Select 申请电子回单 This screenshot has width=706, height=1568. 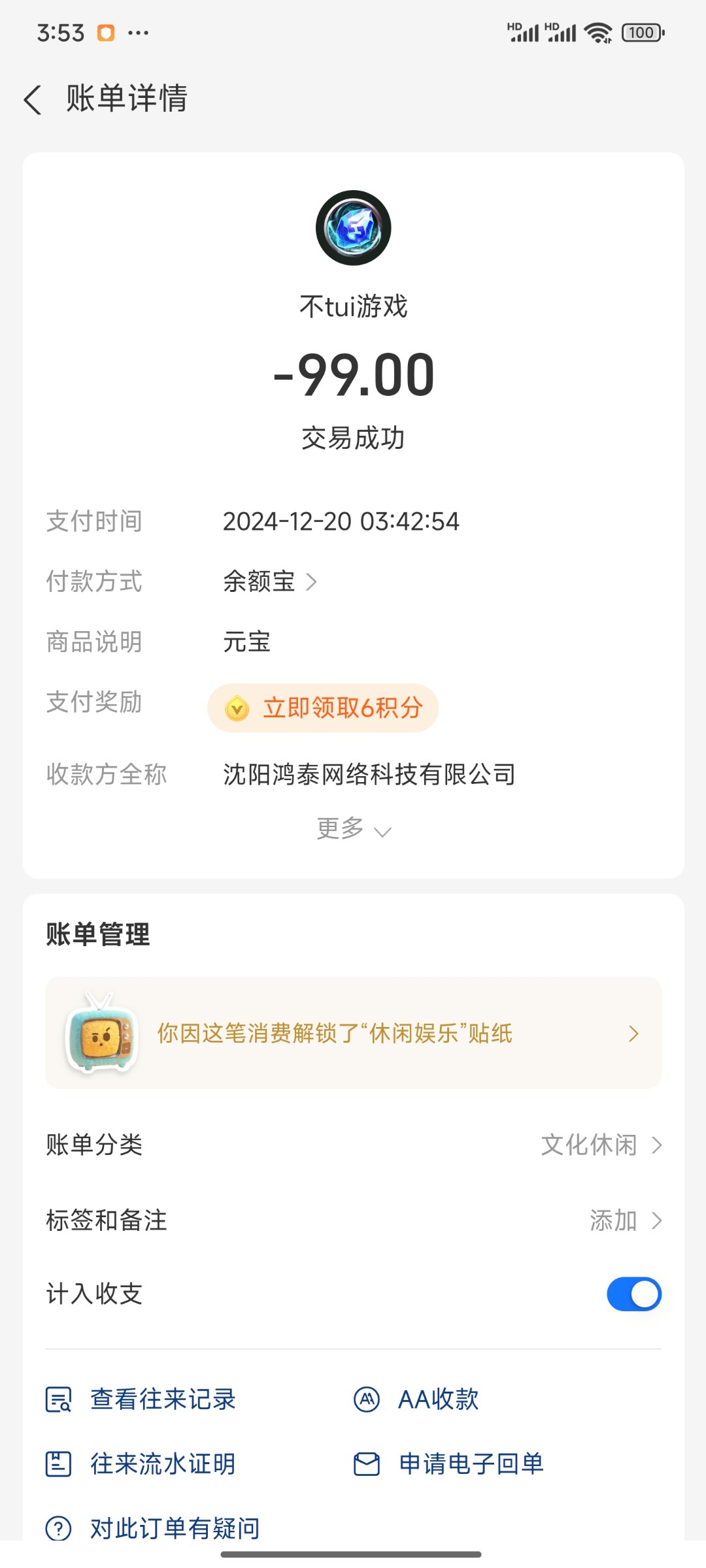coord(448,1464)
